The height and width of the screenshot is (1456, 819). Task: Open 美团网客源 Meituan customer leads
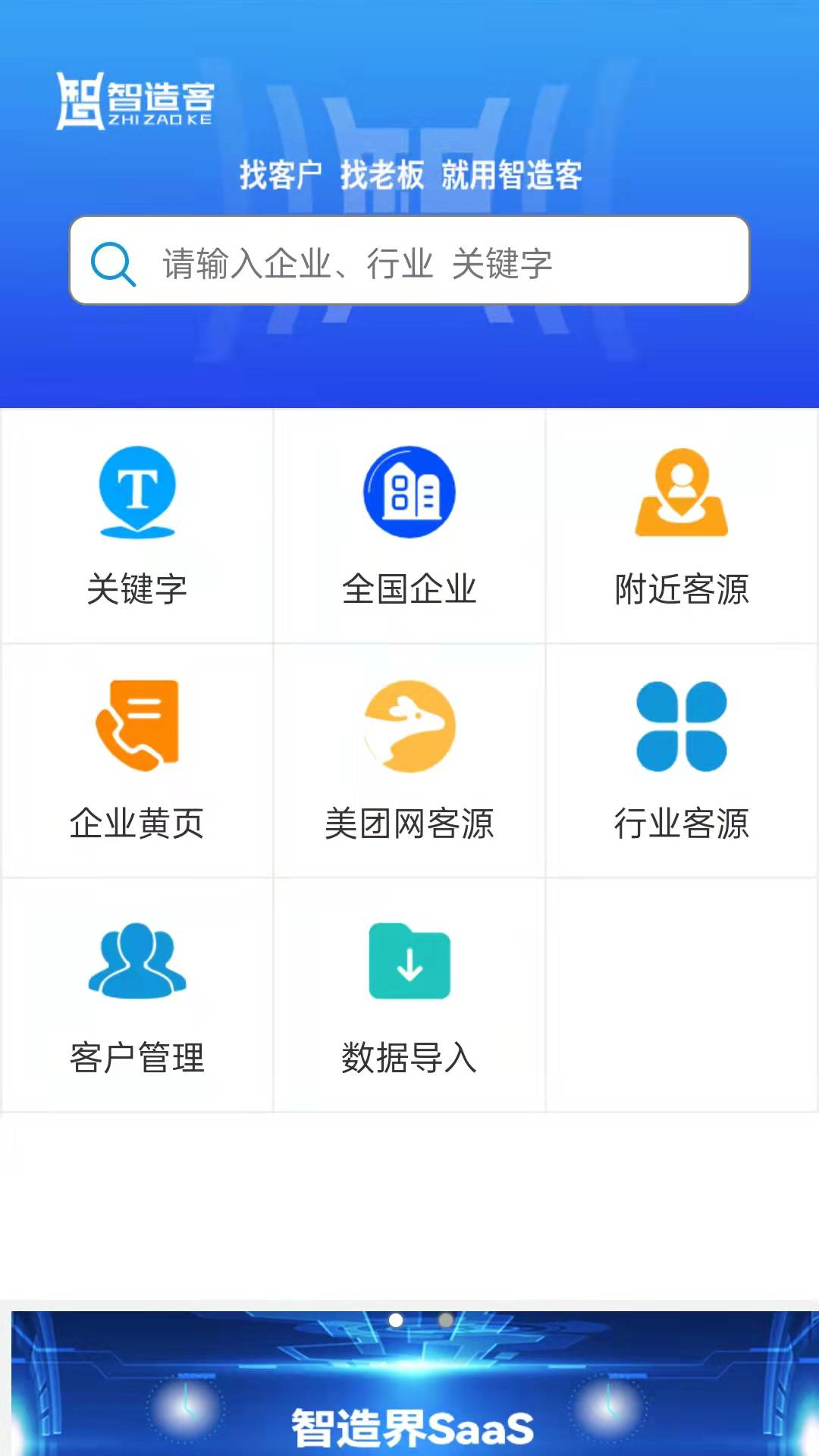(x=409, y=761)
